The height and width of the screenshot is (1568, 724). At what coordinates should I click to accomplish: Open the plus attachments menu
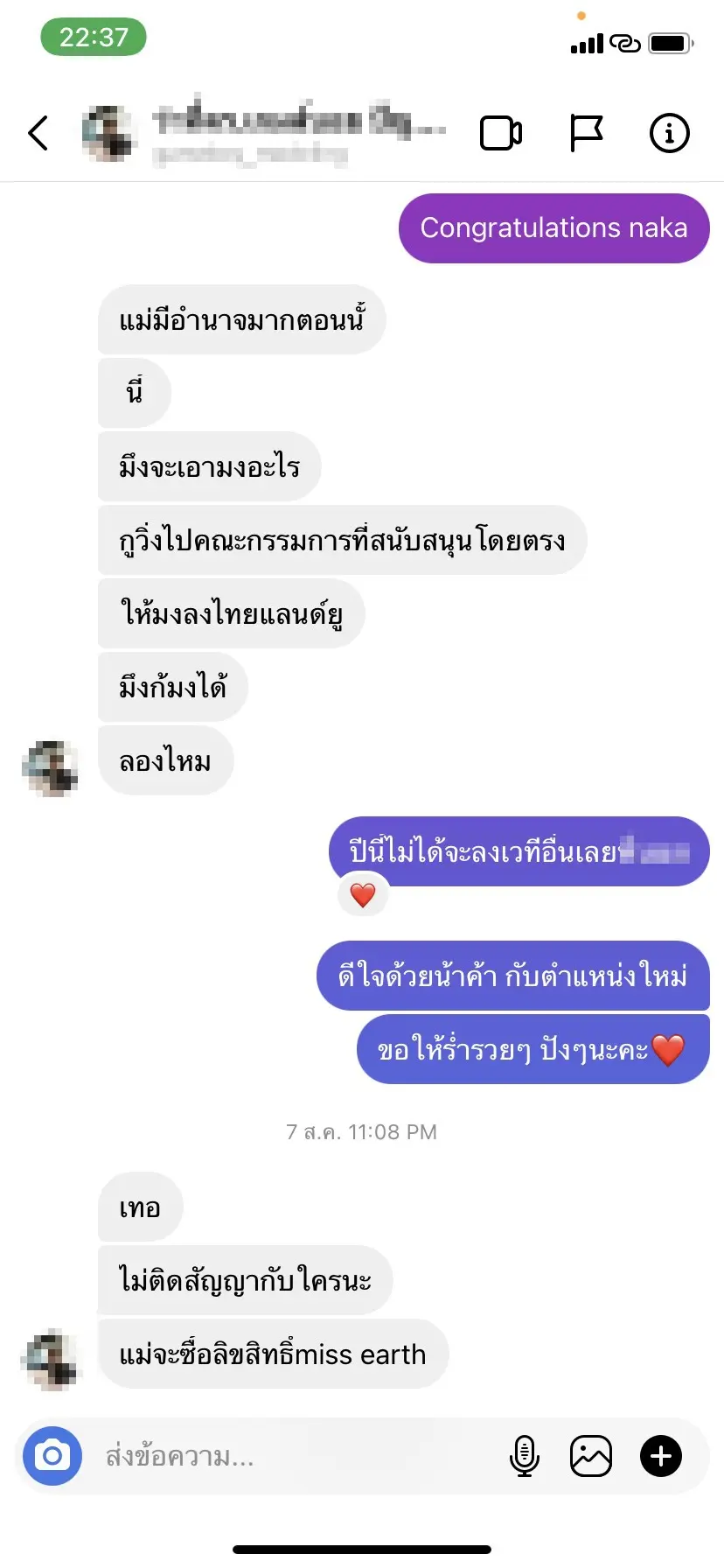661,1456
